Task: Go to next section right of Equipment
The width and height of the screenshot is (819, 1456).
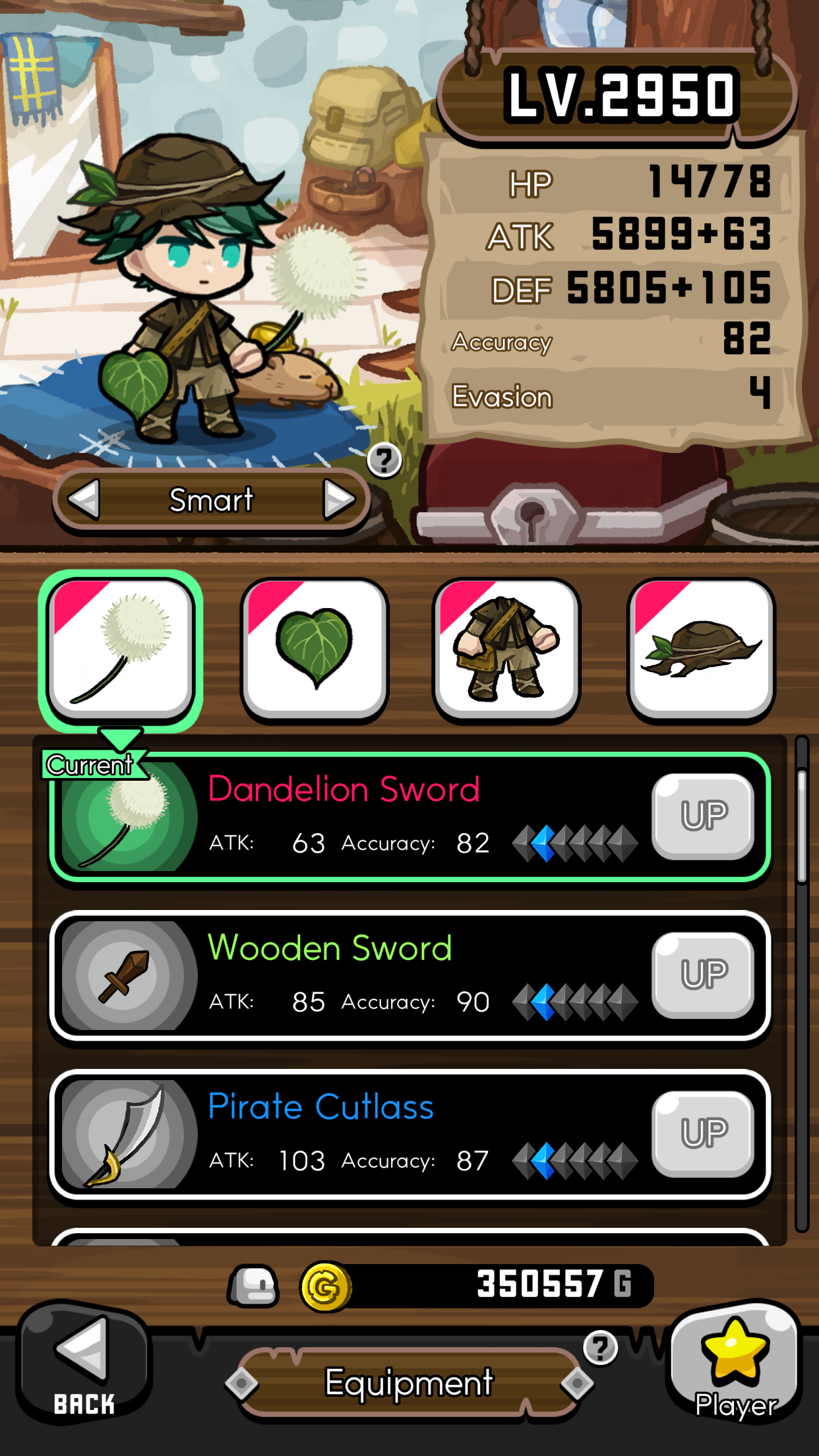Action: tap(577, 1383)
